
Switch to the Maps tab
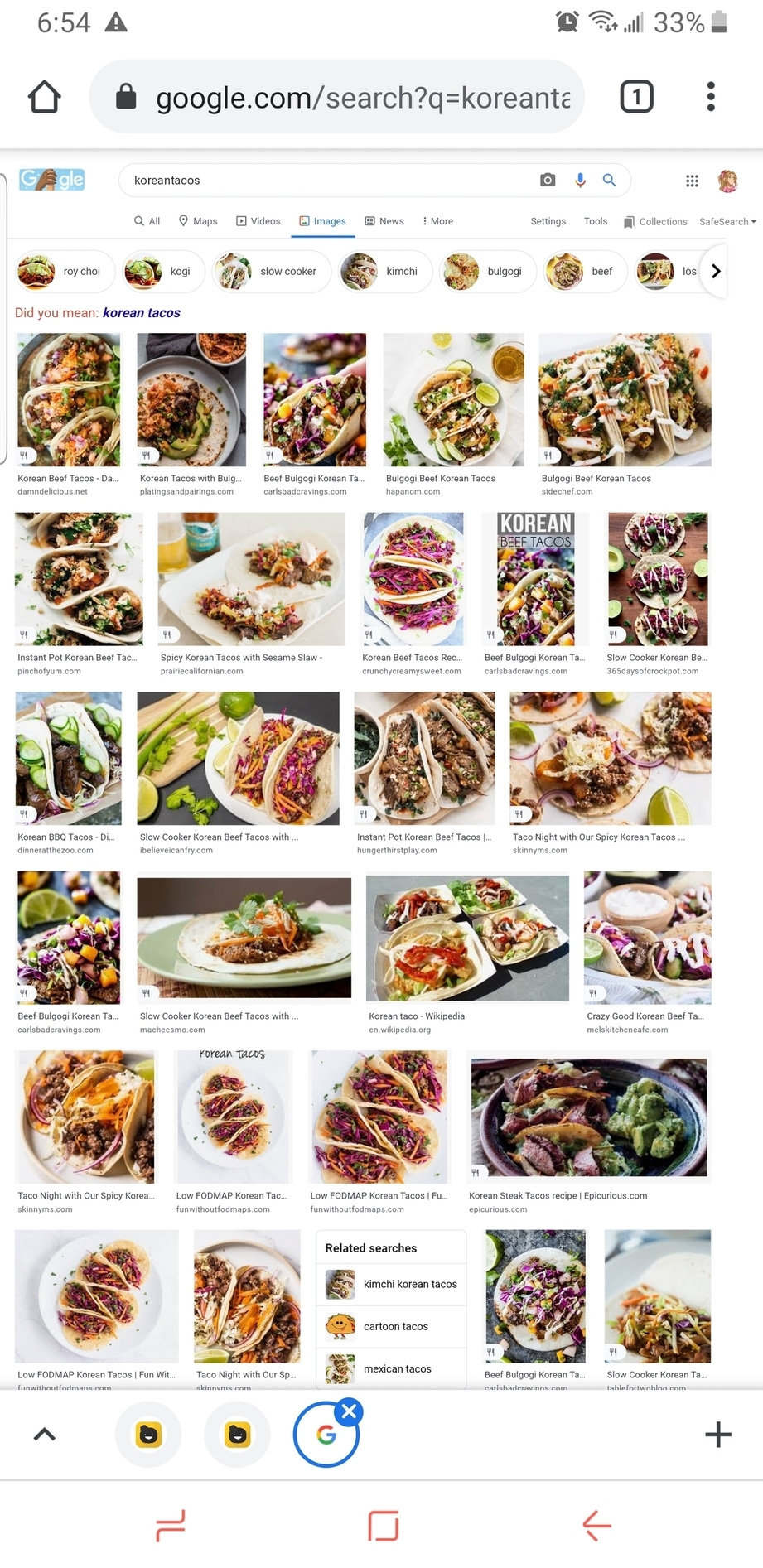(198, 221)
